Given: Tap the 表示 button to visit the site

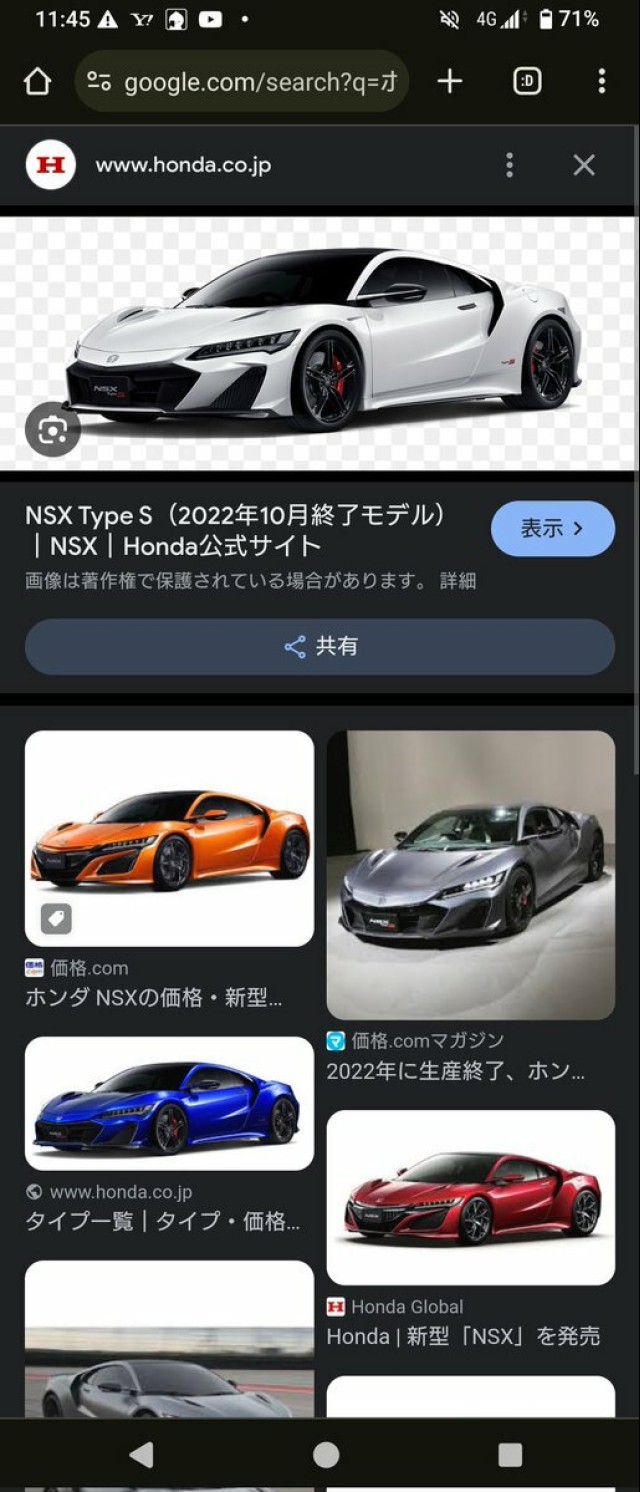Looking at the screenshot, I should [552, 529].
